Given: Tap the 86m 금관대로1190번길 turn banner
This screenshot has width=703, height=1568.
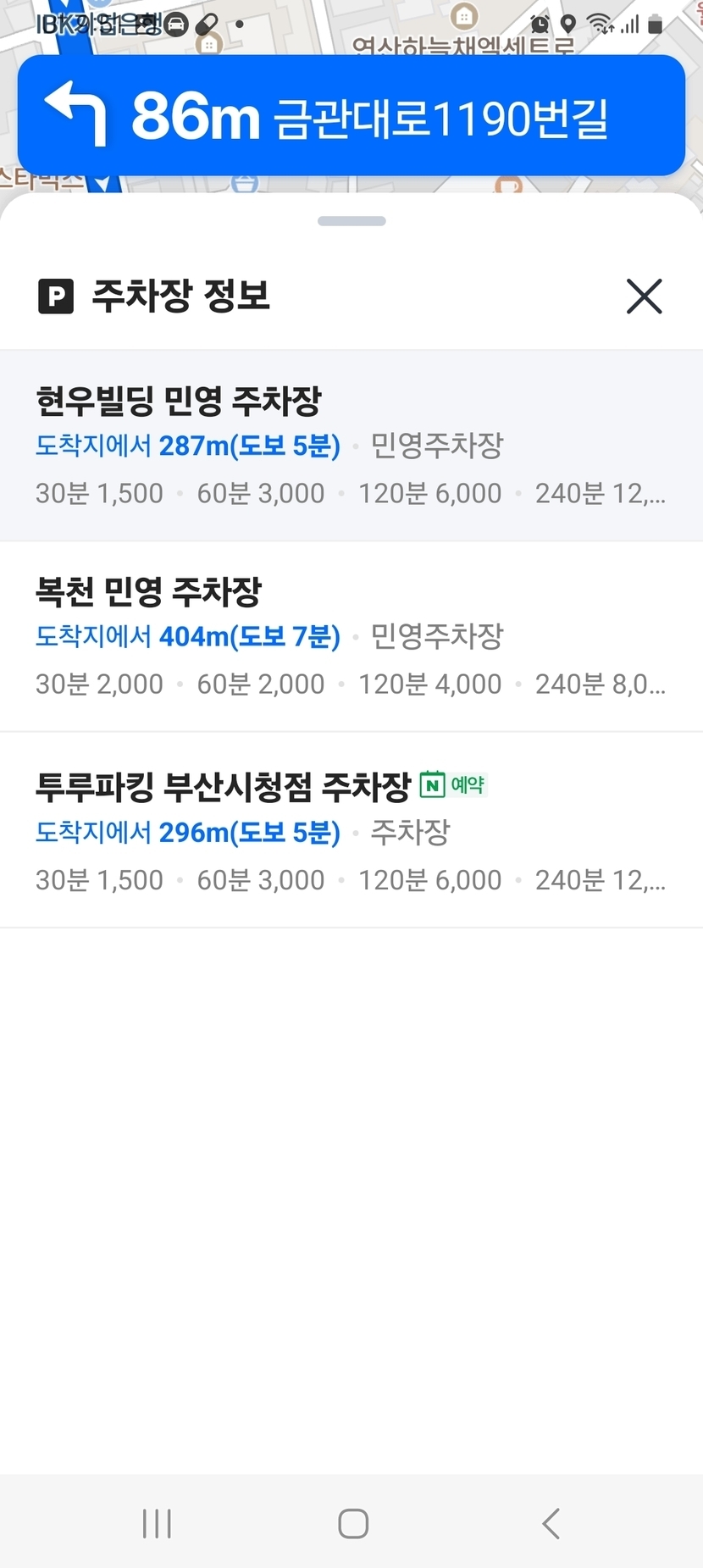Looking at the screenshot, I should [351, 115].
